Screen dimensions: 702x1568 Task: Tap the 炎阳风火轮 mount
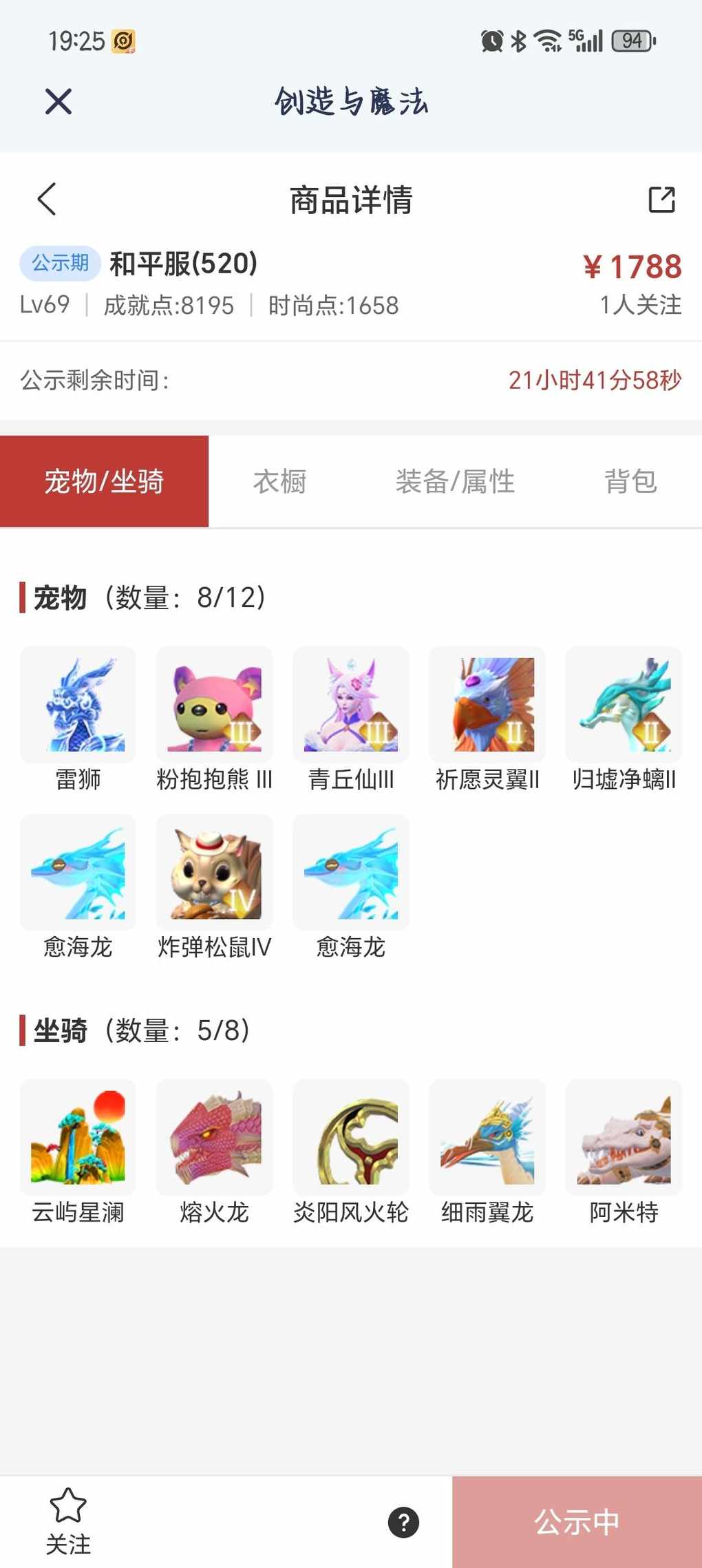350,1137
